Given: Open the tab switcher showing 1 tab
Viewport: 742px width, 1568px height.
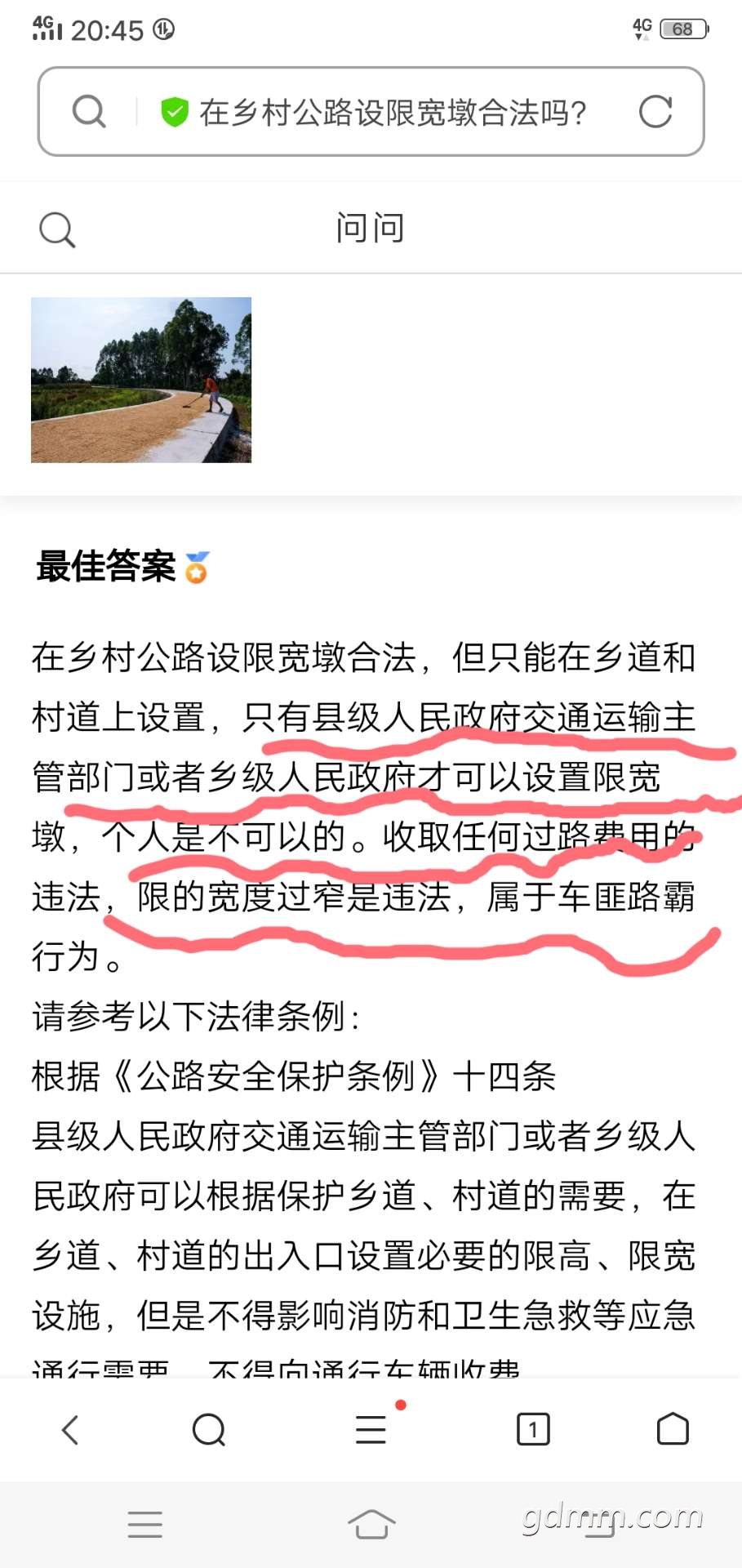Looking at the screenshot, I should pyautogui.click(x=533, y=1429).
